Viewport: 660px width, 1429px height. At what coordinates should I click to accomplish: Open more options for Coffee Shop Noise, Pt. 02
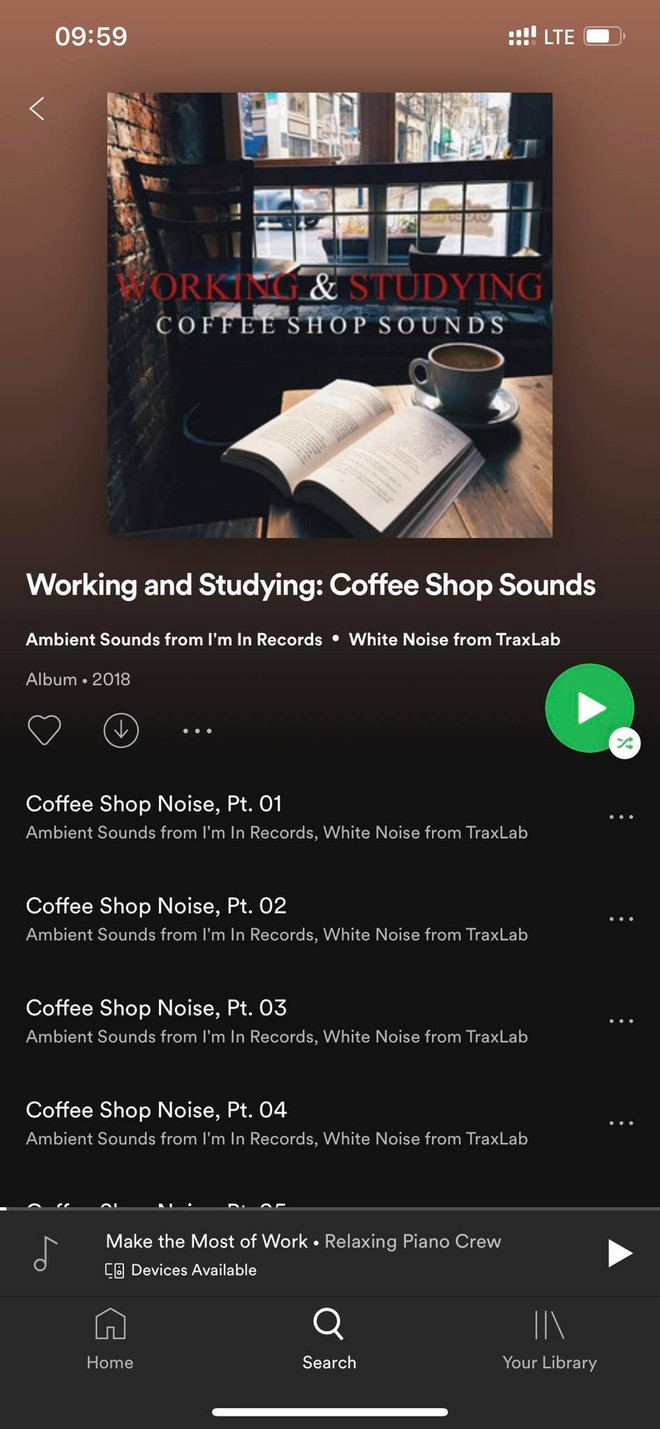click(x=621, y=919)
